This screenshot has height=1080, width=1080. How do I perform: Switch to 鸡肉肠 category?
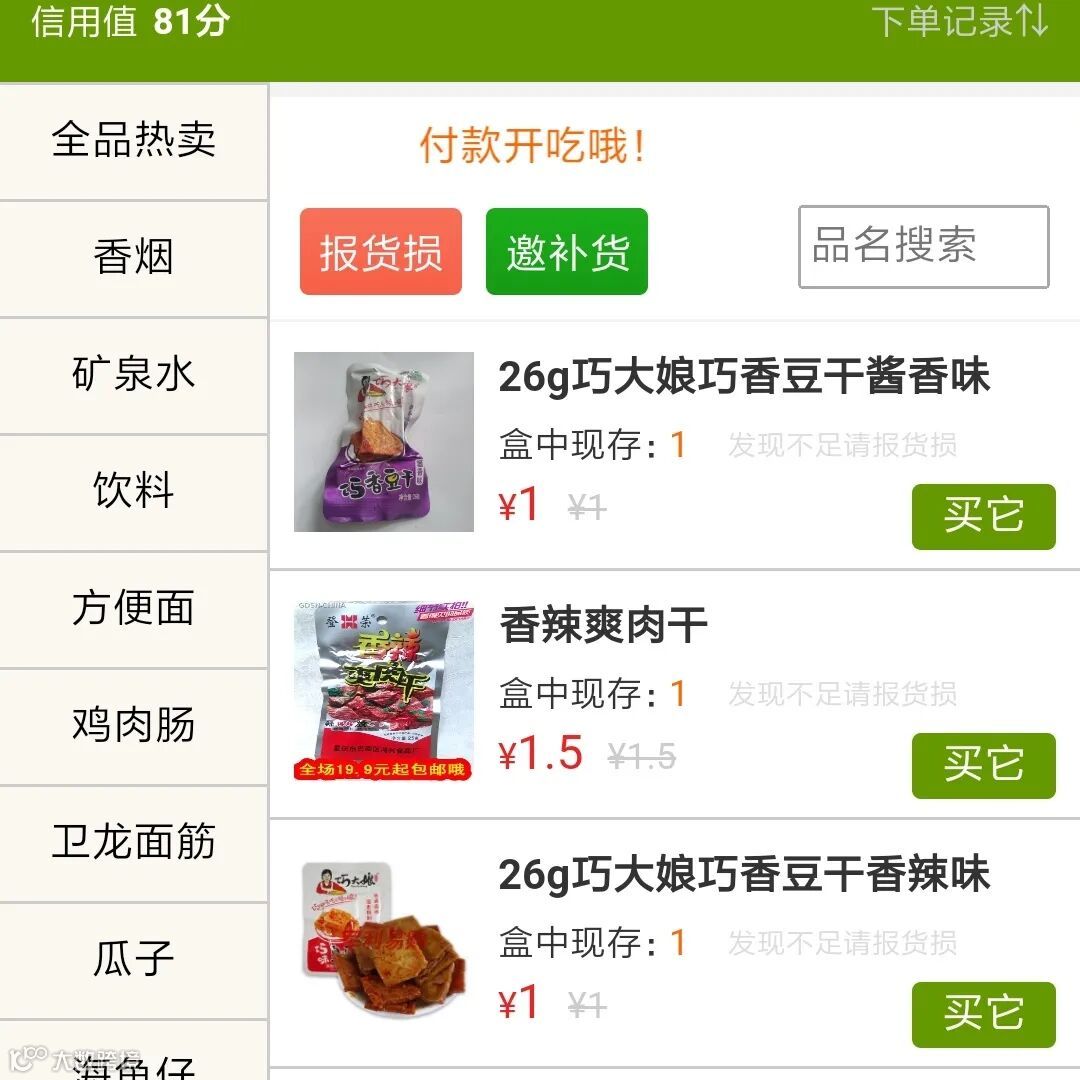(134, 727)
